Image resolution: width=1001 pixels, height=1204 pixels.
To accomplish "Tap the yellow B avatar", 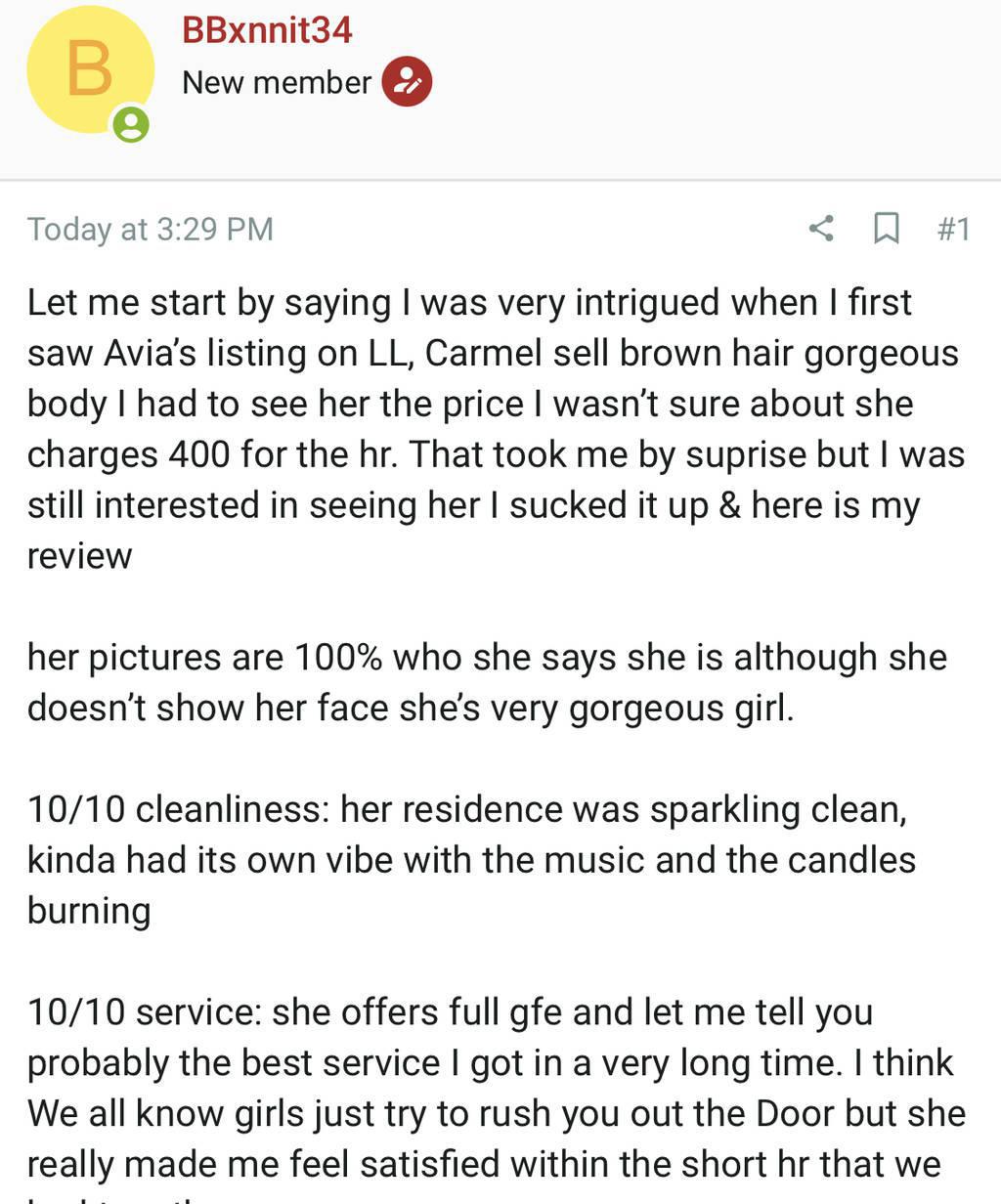I will click(x=90, y=69).
